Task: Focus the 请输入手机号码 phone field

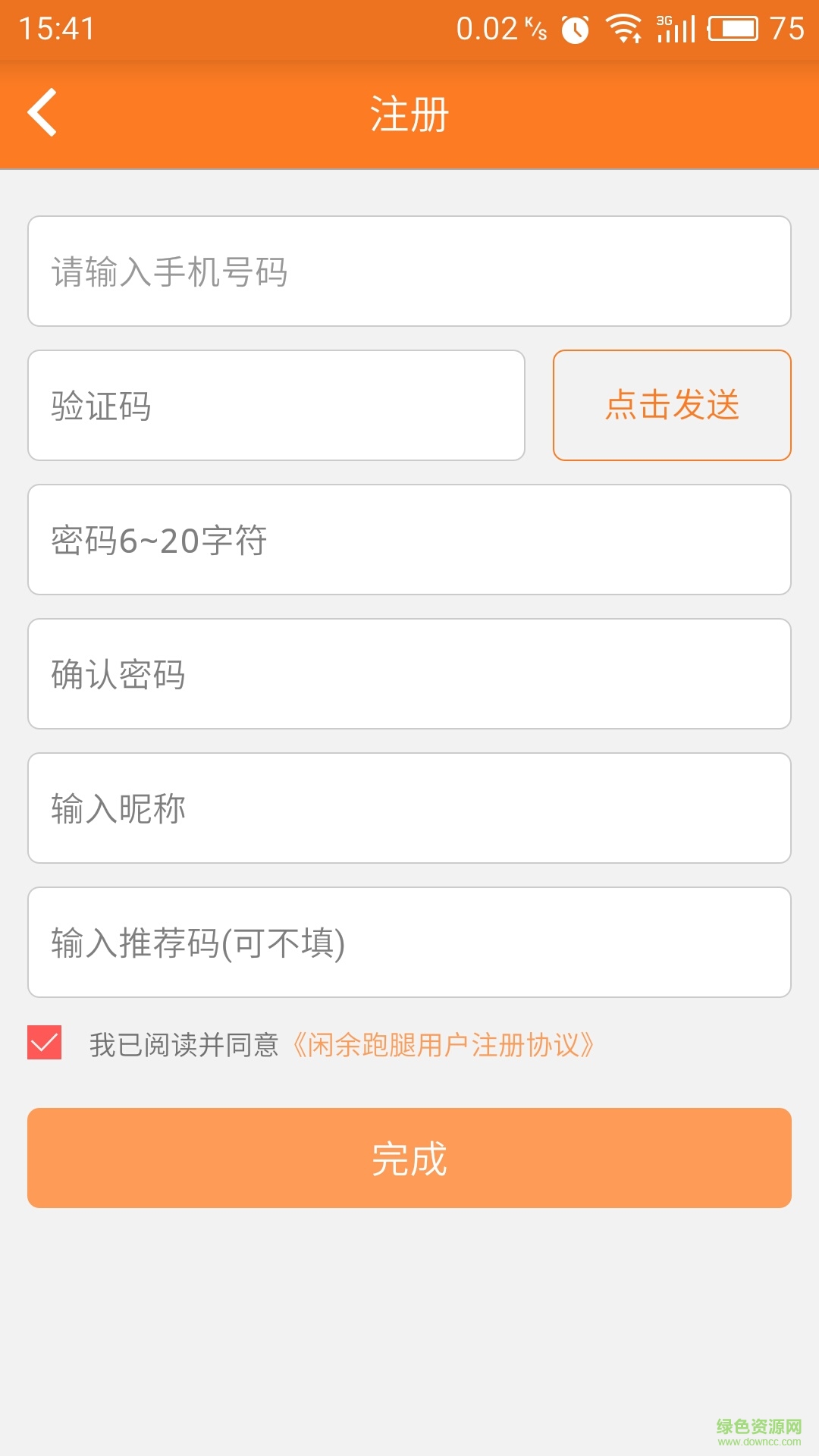Action: pos(409,271)
